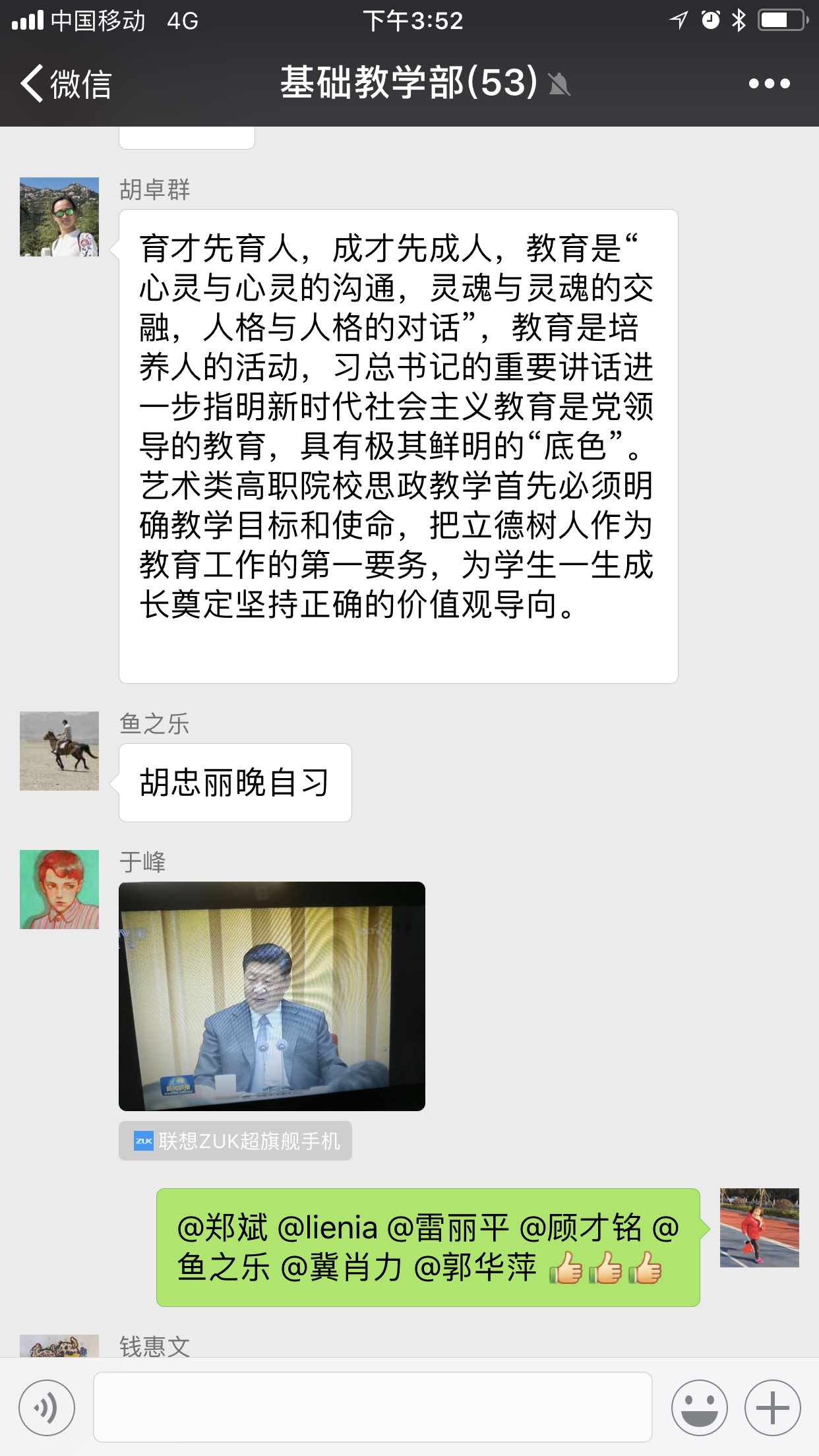View 于峰's profile avatar
Viewport: 819px width, 1456px height.
coord(59,890)
